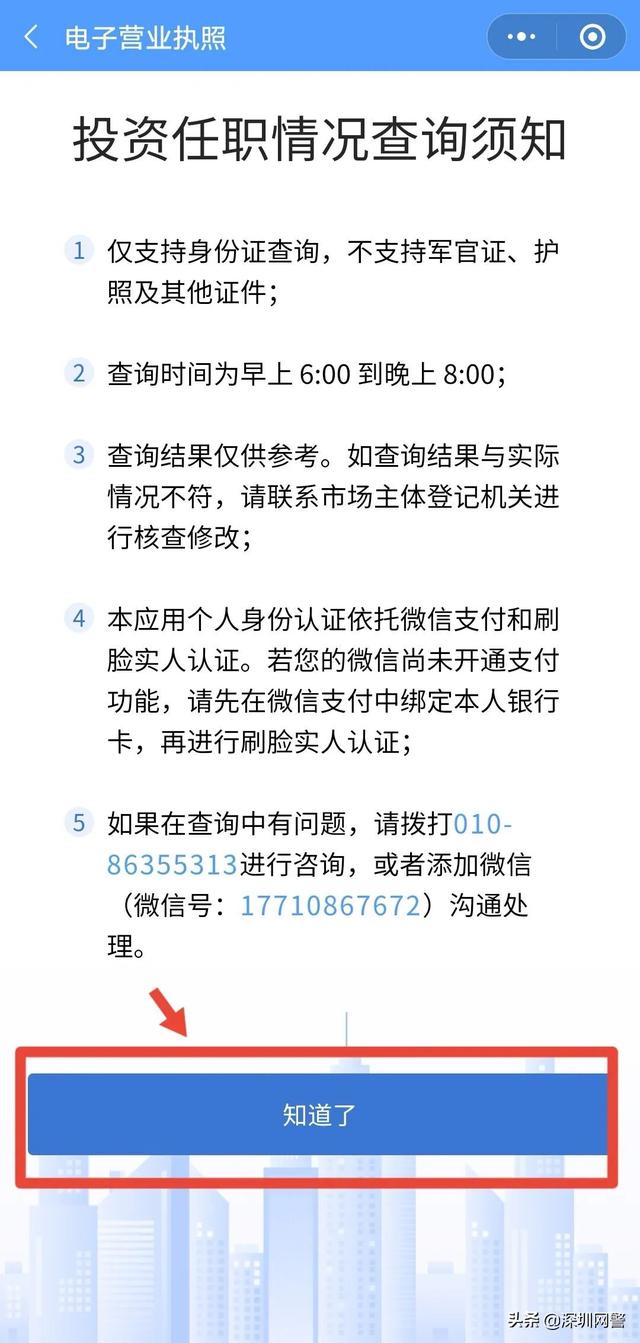
Task: Close the mini program with the circle icon
Action: [593, 38]
